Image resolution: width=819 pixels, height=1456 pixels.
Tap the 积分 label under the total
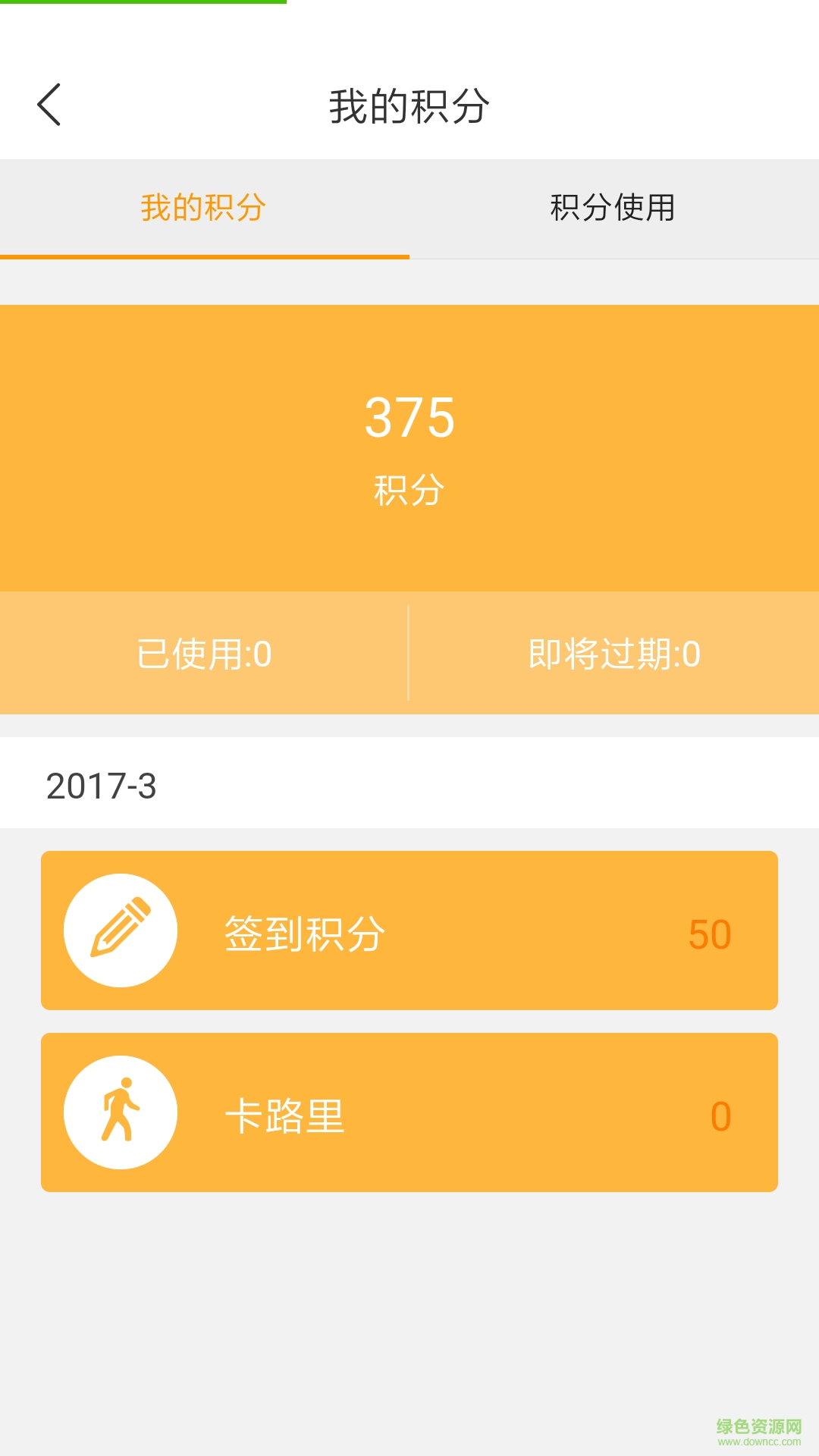tap(409, 489)
